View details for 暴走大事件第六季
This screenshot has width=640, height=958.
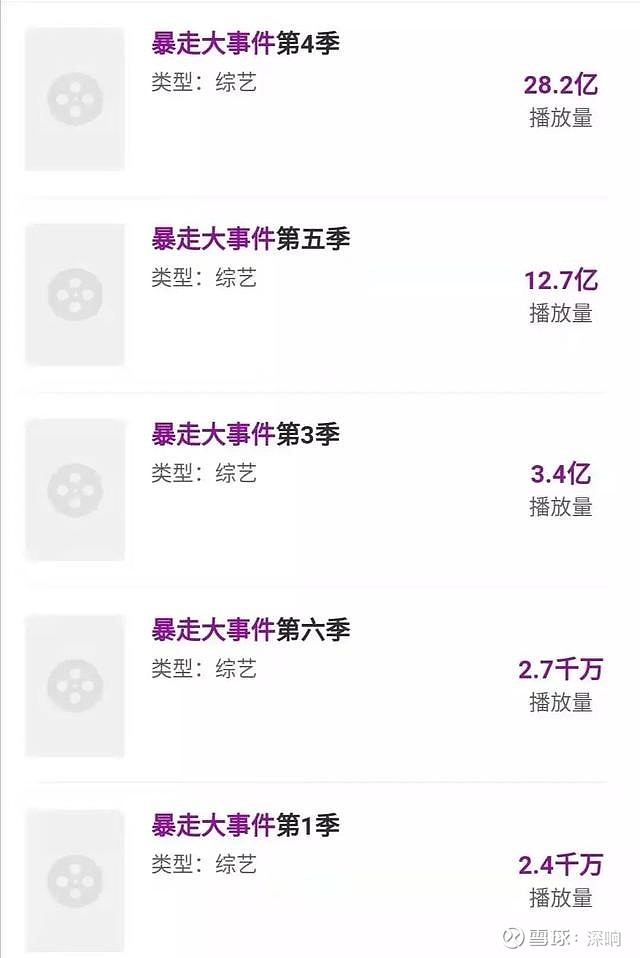pyautogui.click(x=316, y=686)
